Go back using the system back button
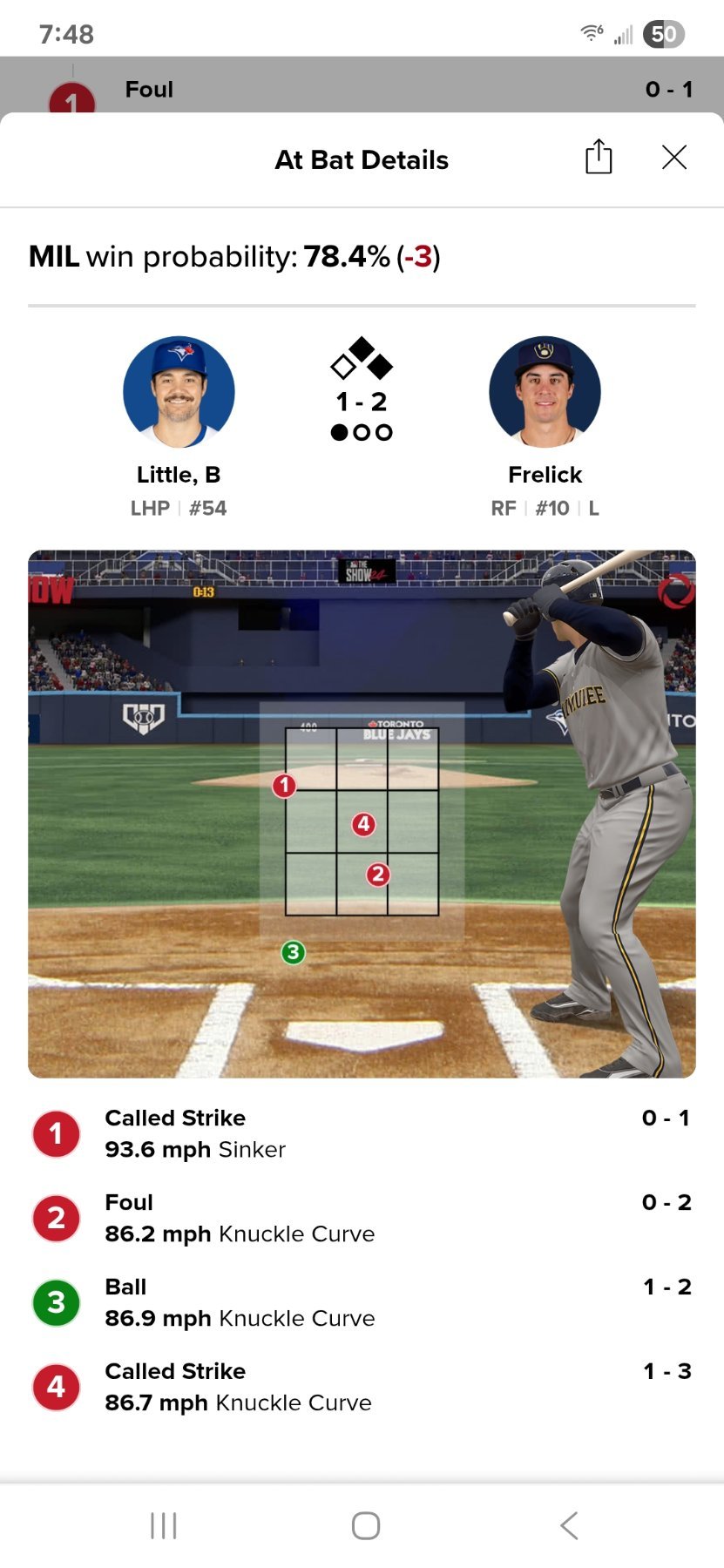 tap(569, 1525)
